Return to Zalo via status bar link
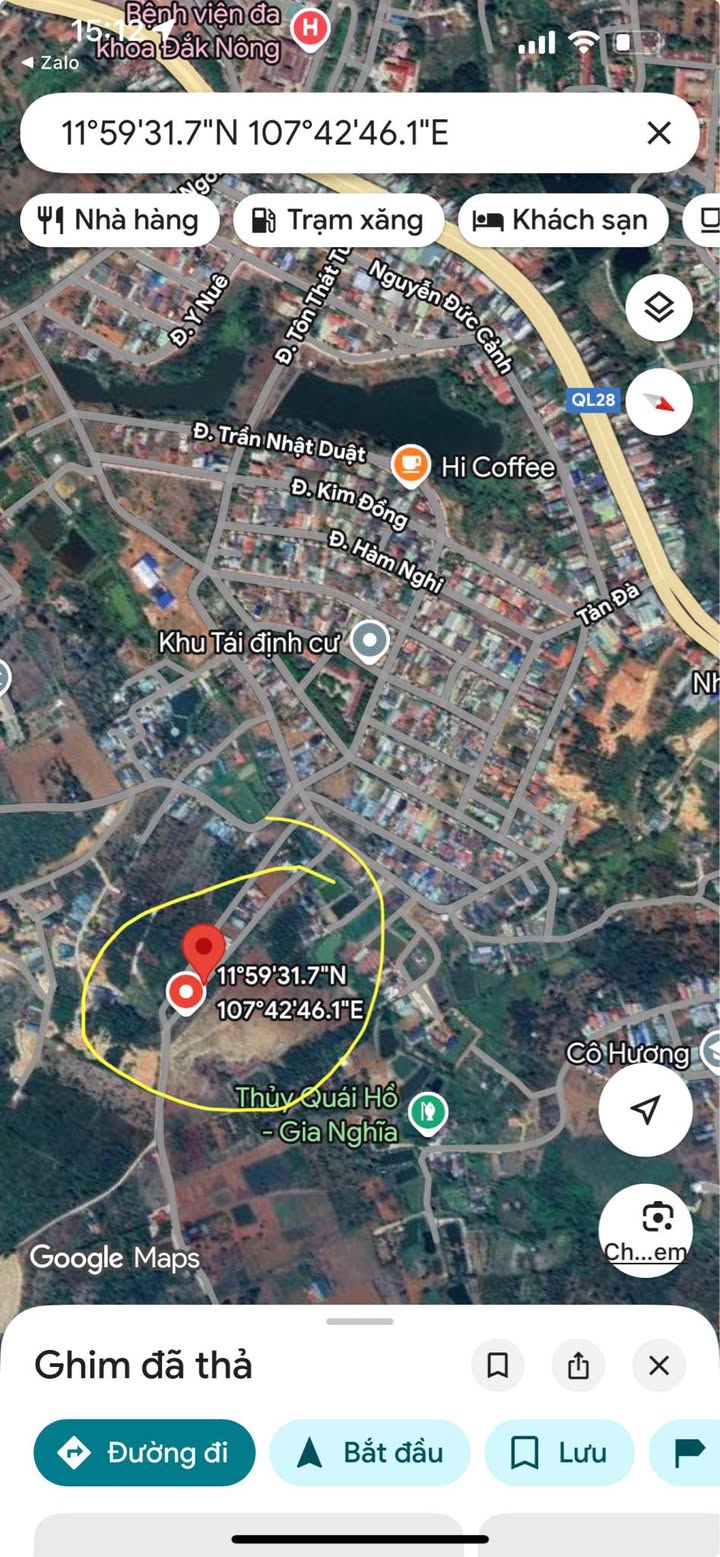This screenshot has width=720, height=1557. [50, 63]
